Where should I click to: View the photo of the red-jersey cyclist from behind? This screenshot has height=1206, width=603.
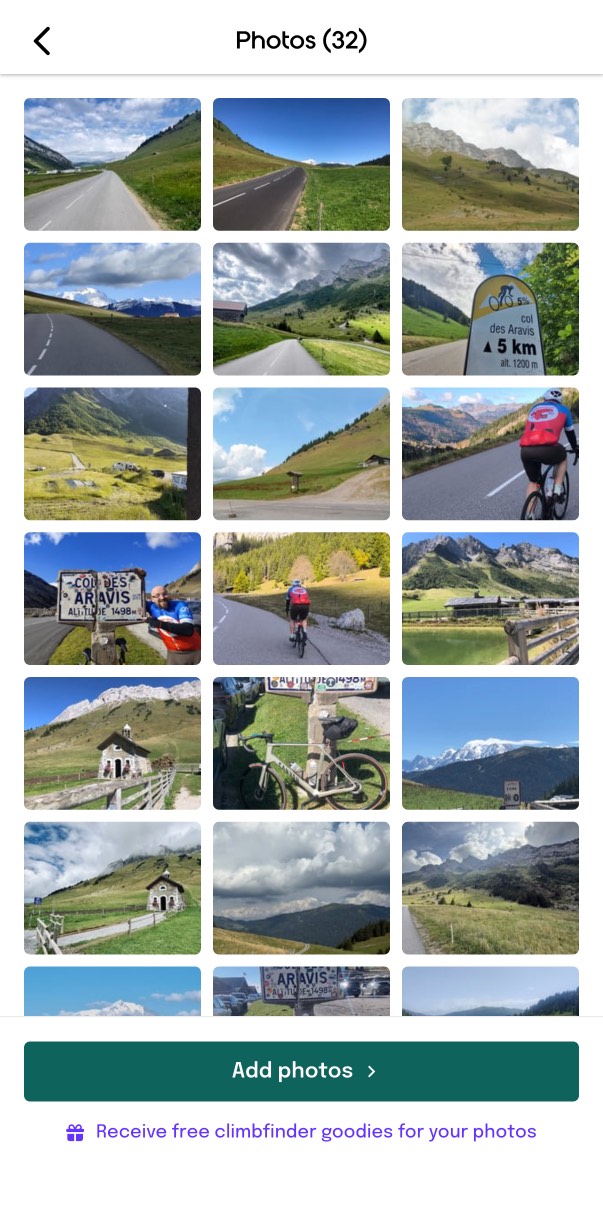pyautogui.click(x=490, y=454)
